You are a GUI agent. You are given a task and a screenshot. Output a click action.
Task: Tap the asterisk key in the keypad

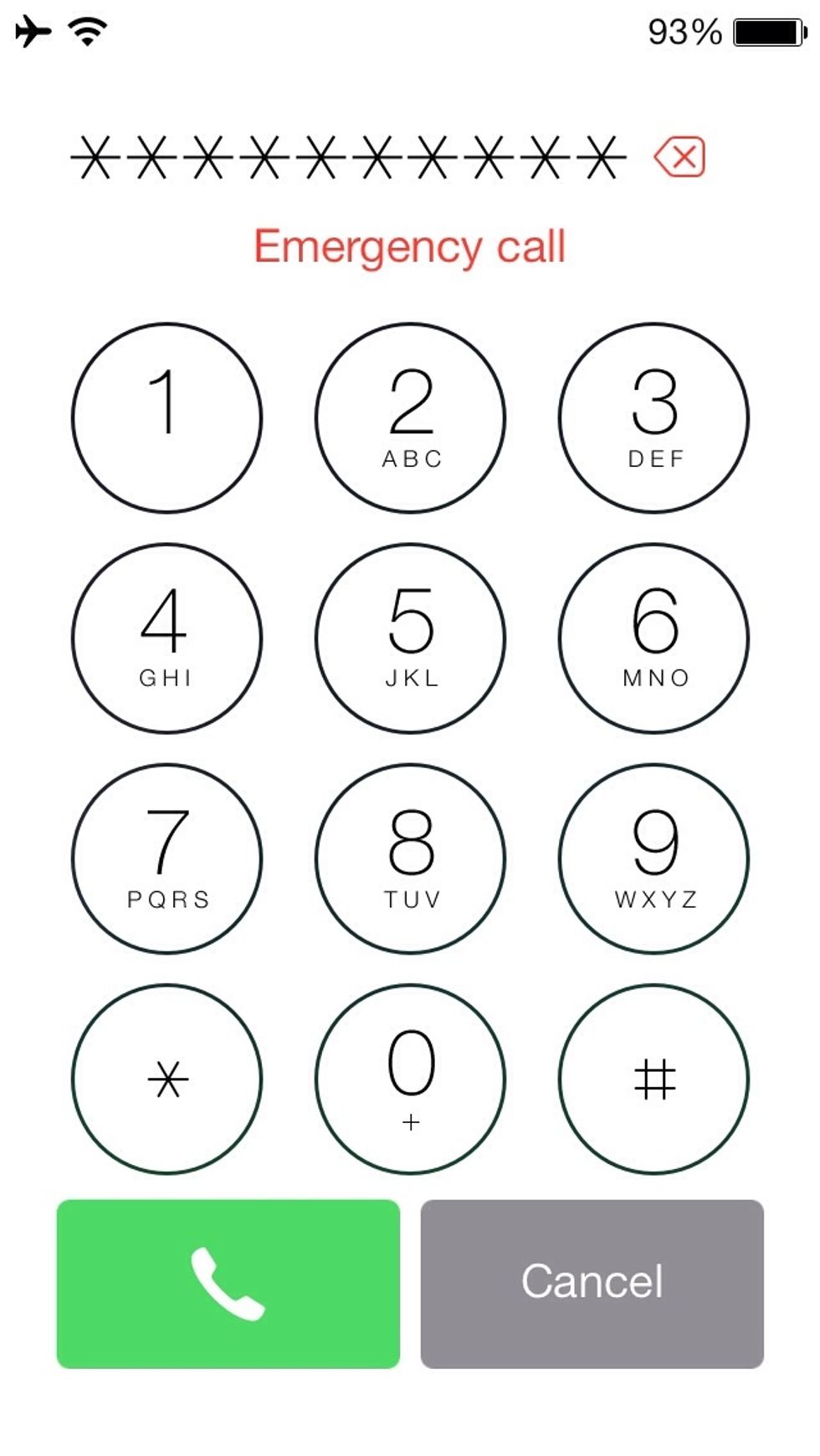(x=167, y=1079)
